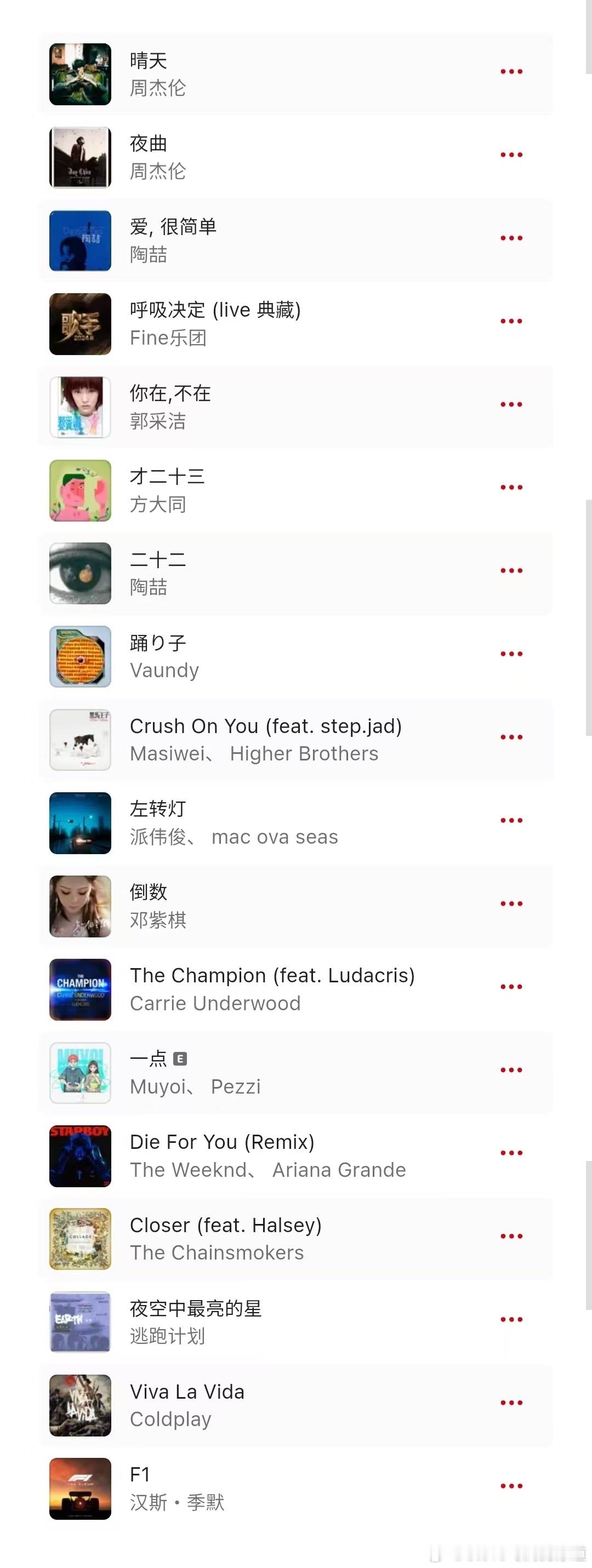
Task: Open more options for Viva La Vida
Action: (511, 1404)
